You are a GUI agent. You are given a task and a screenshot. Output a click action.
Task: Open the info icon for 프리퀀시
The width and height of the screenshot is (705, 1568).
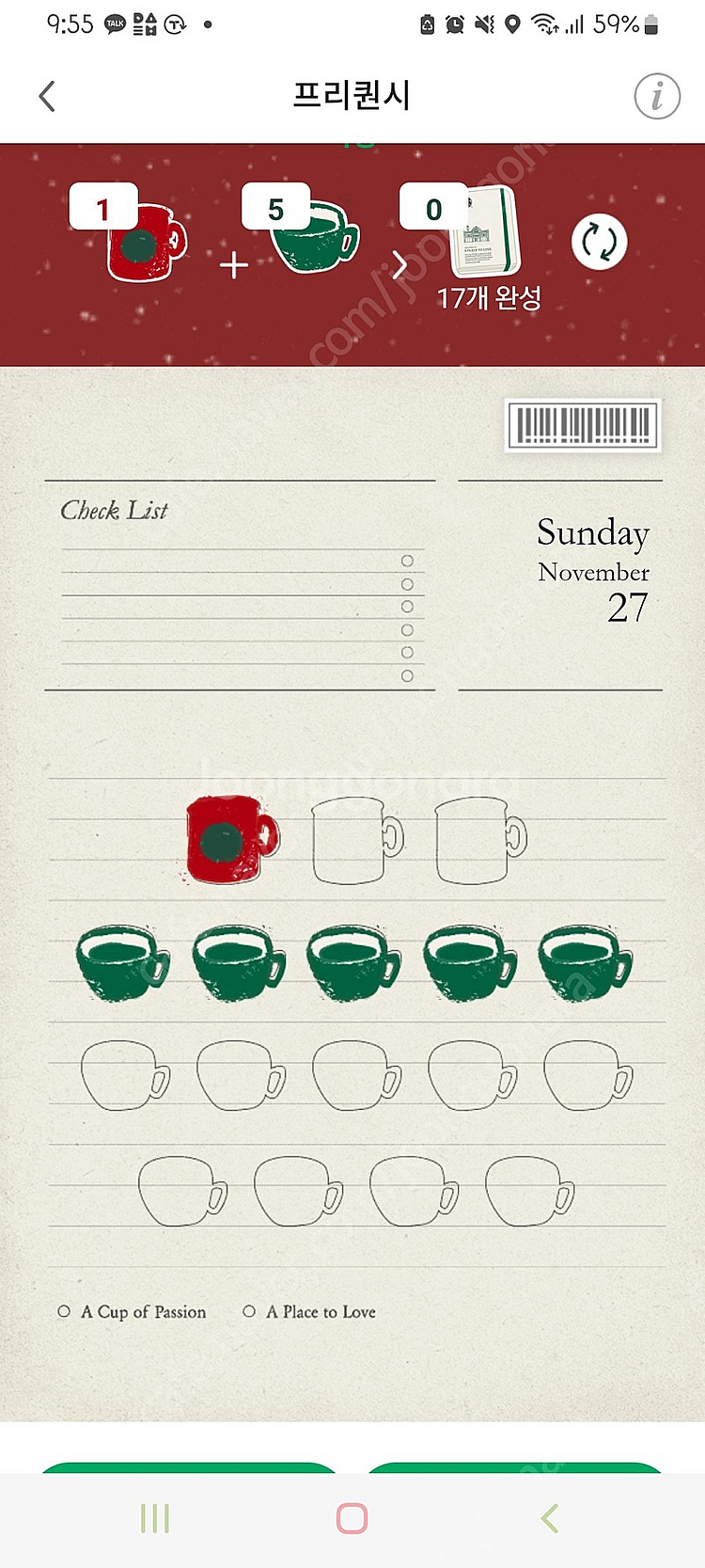click(656, 96)
